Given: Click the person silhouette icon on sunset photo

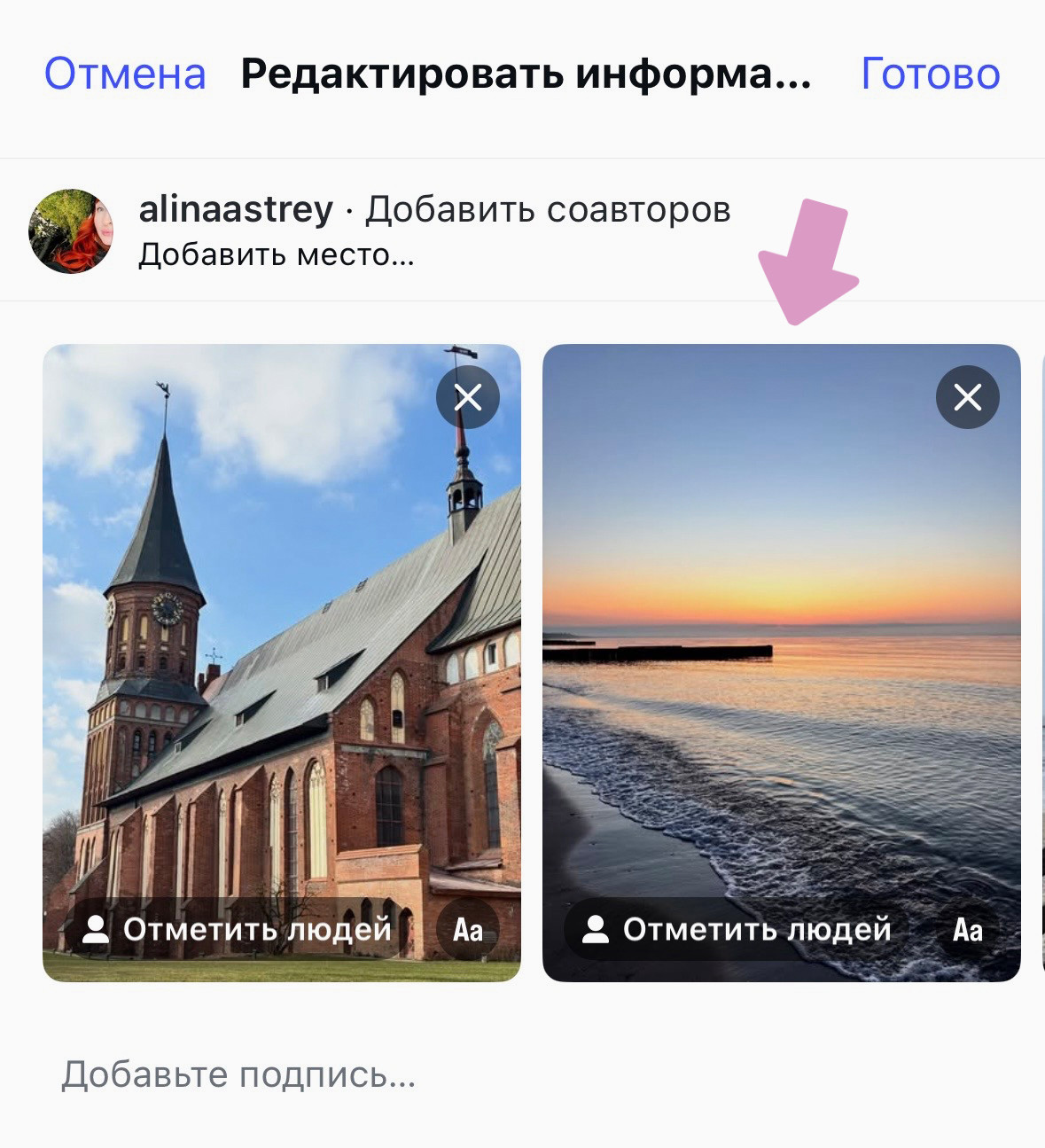Looking at the screenshot, I should pos(594,929).
